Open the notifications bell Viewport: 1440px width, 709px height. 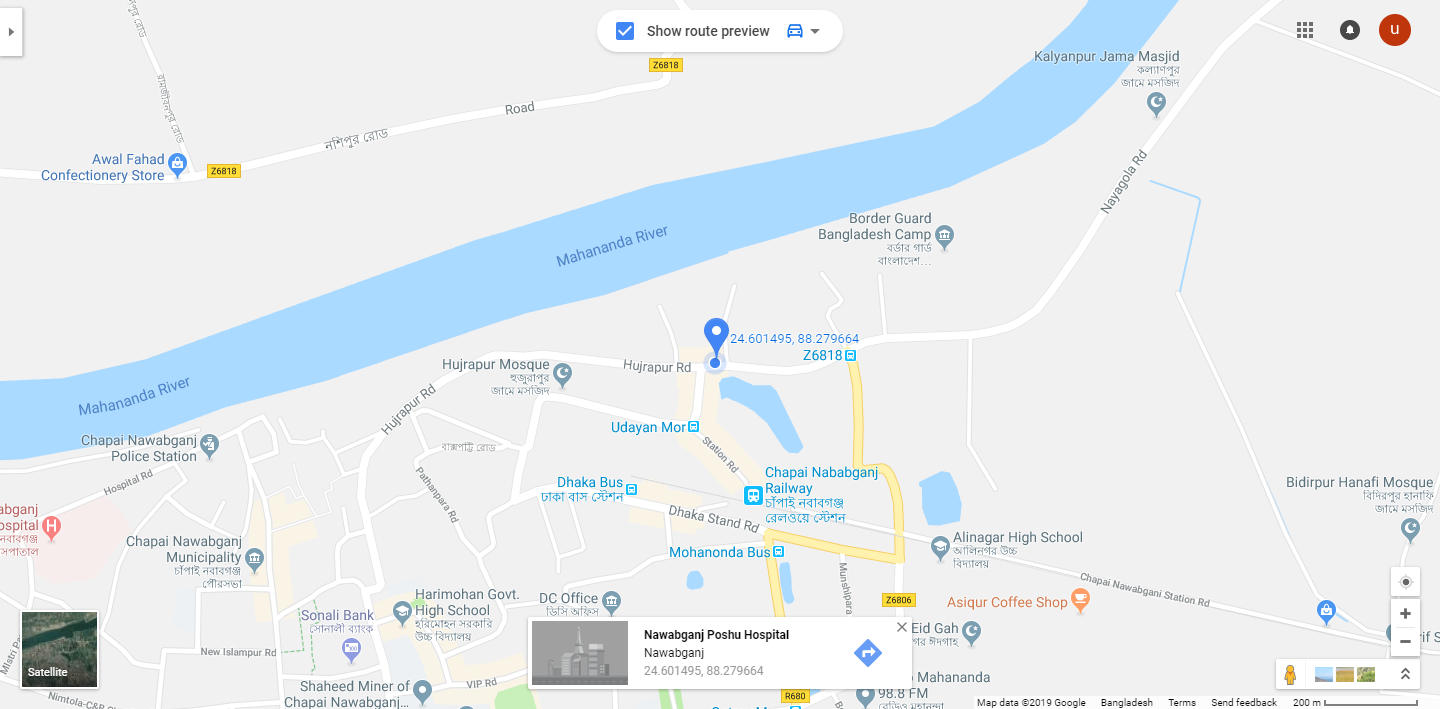[1350, 30]
